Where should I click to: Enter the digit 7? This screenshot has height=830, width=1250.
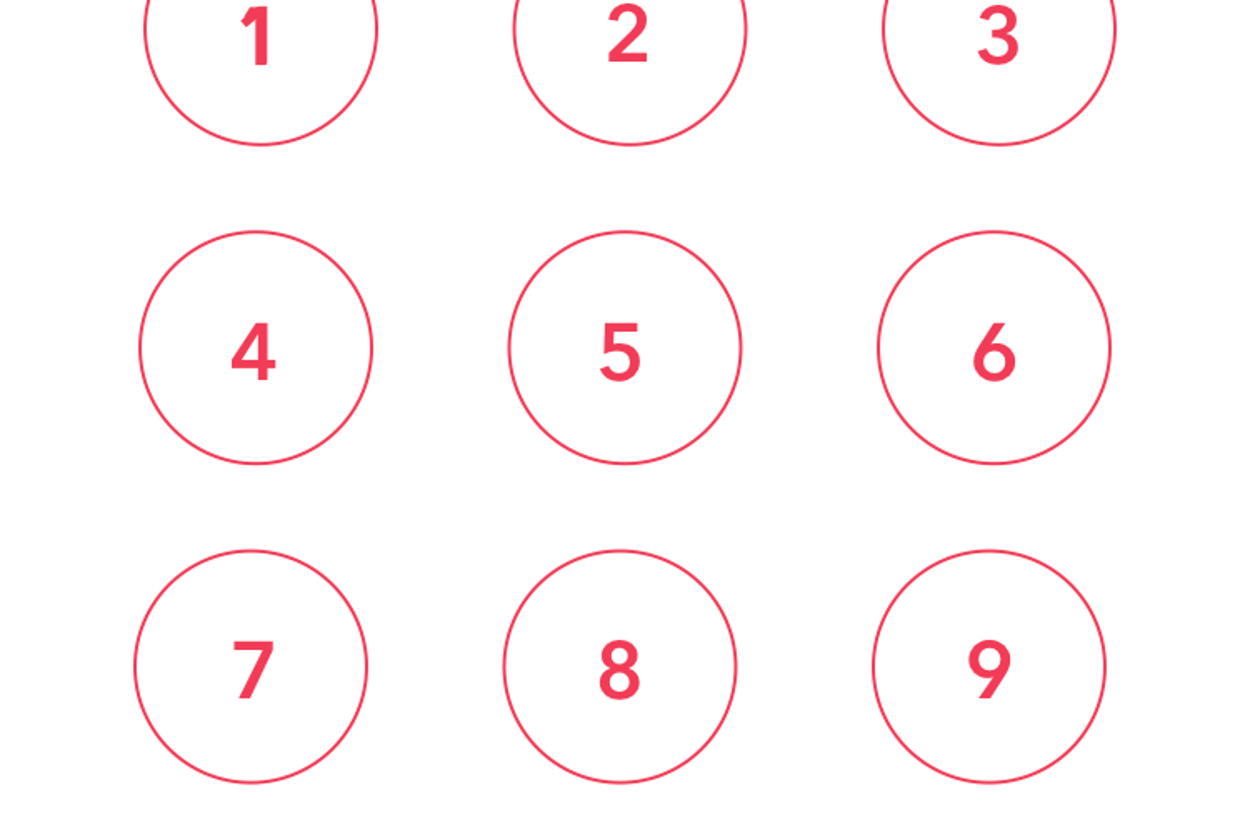pyautogui.click(x=251, y=666)
